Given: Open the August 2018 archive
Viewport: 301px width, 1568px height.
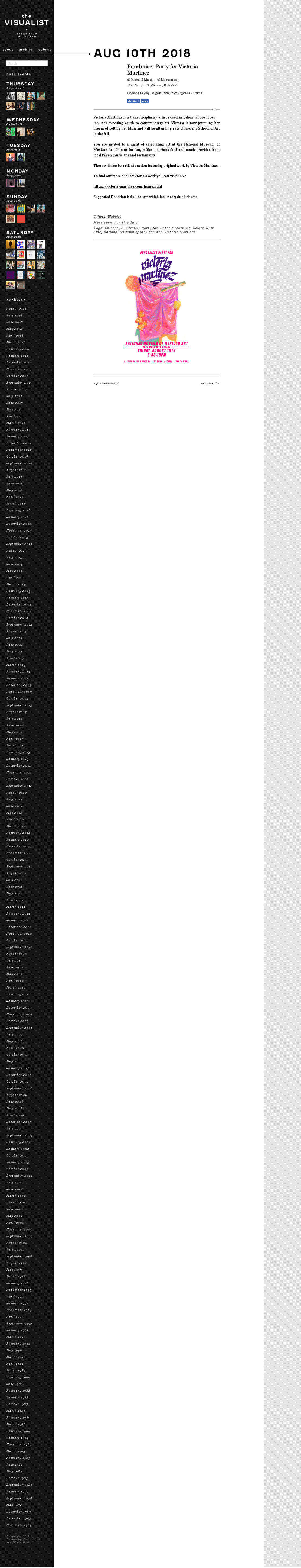Looking at the screenshot, I should click(17, 309).
